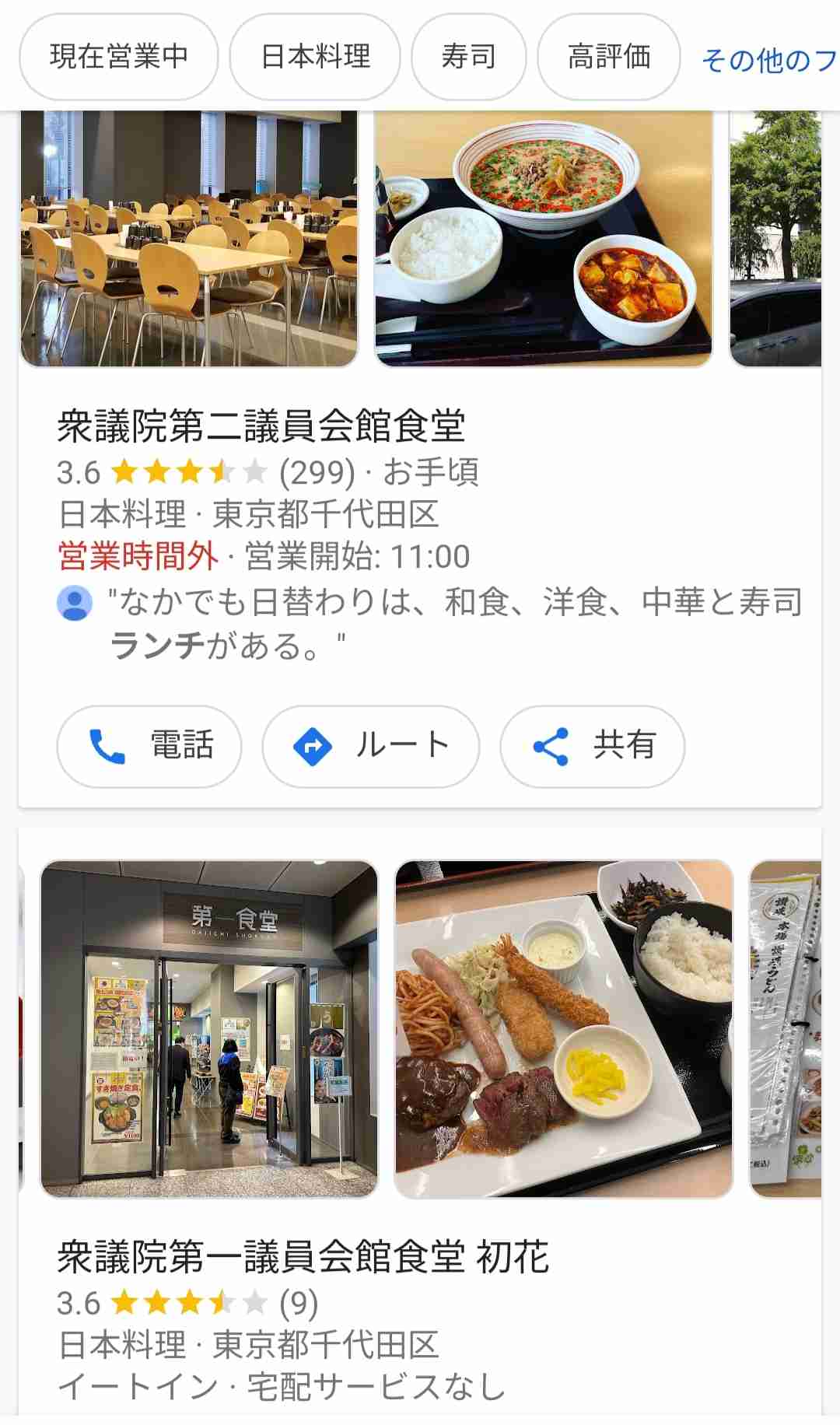Get directions with the ルート button
840x1425 pixels.
point(371,746)
